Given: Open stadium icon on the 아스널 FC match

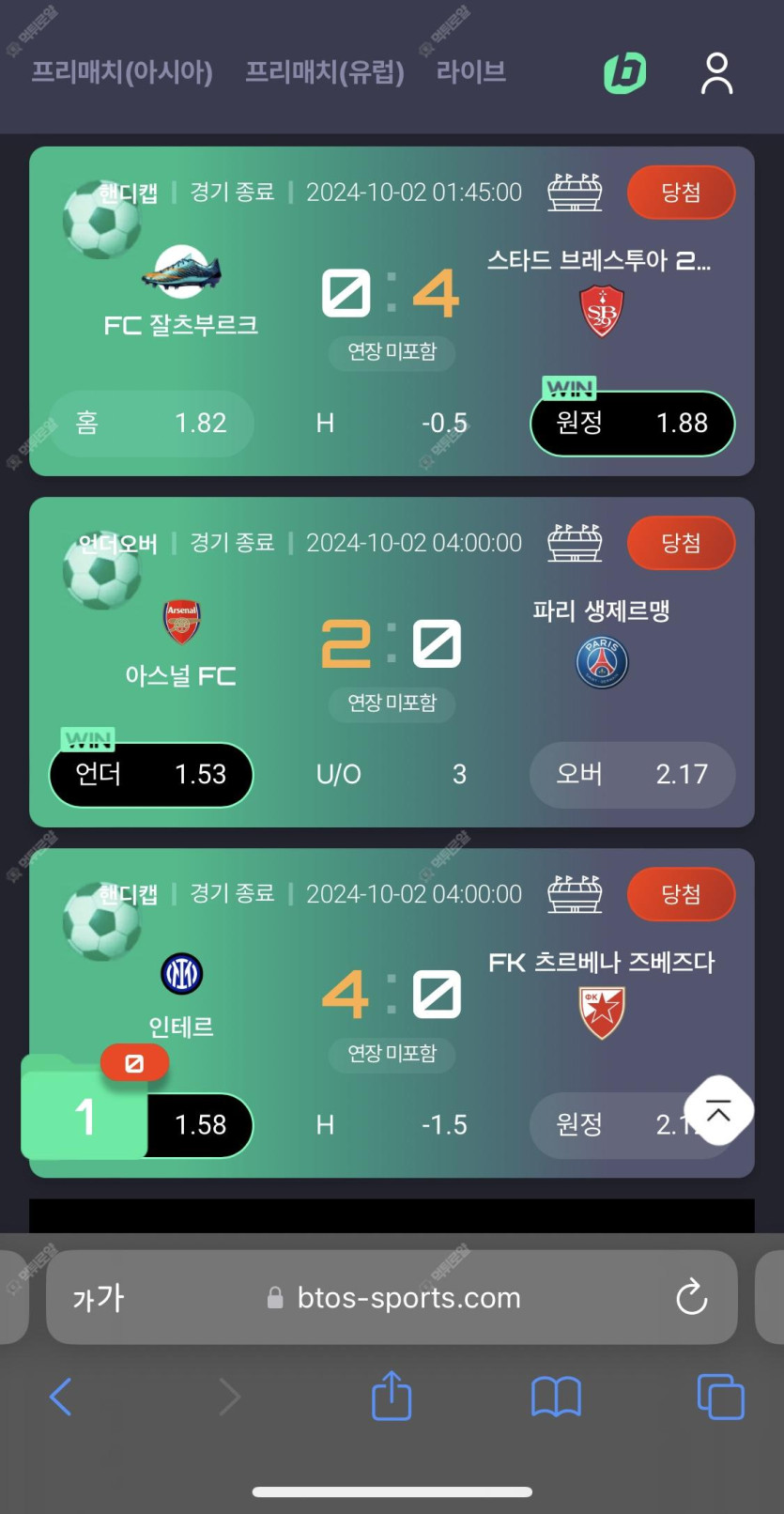Looking at the screenshot, I should click(575, 543).
